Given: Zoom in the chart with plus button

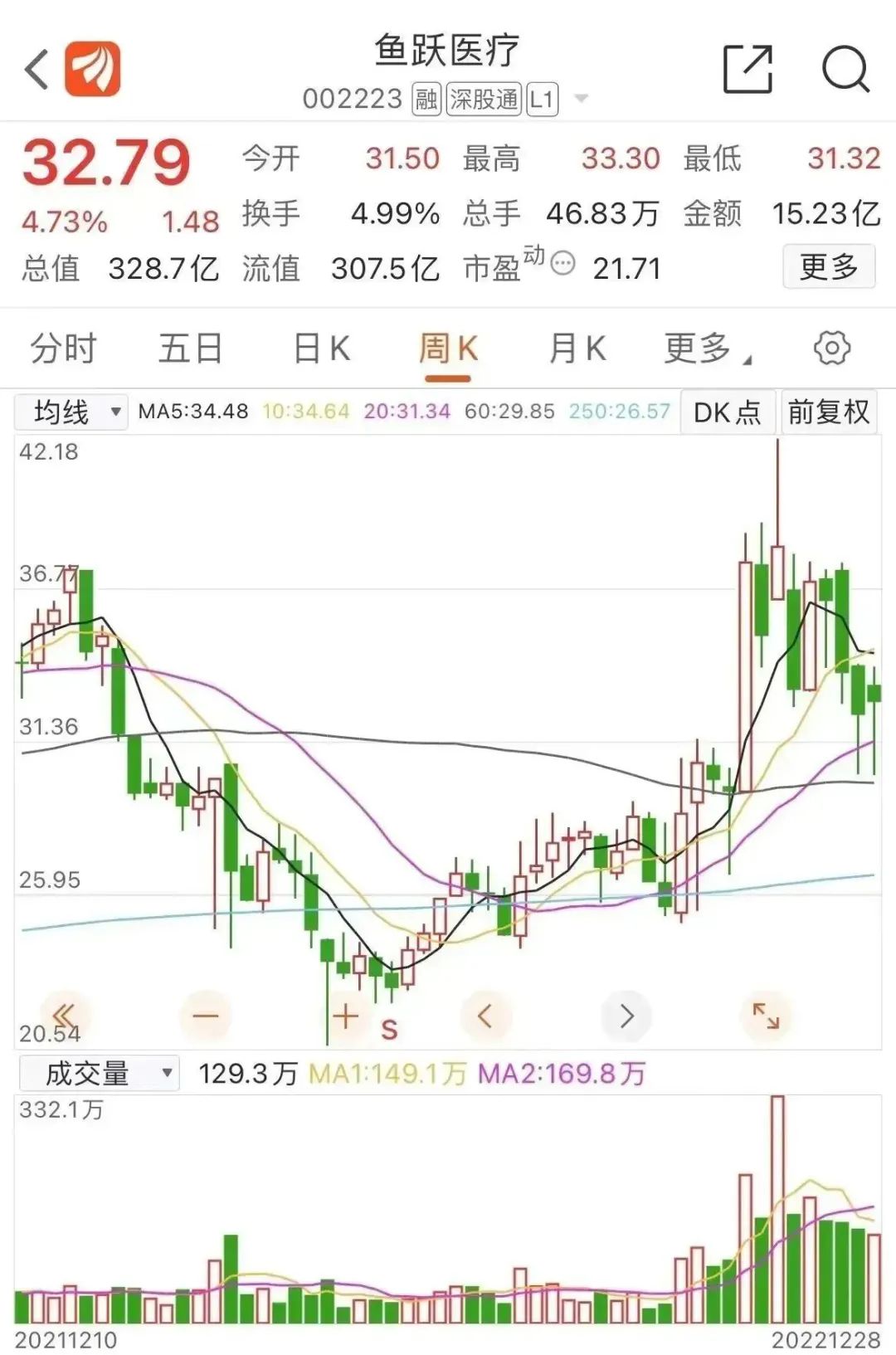Looking at the screenshot, I should [345, 1015].
